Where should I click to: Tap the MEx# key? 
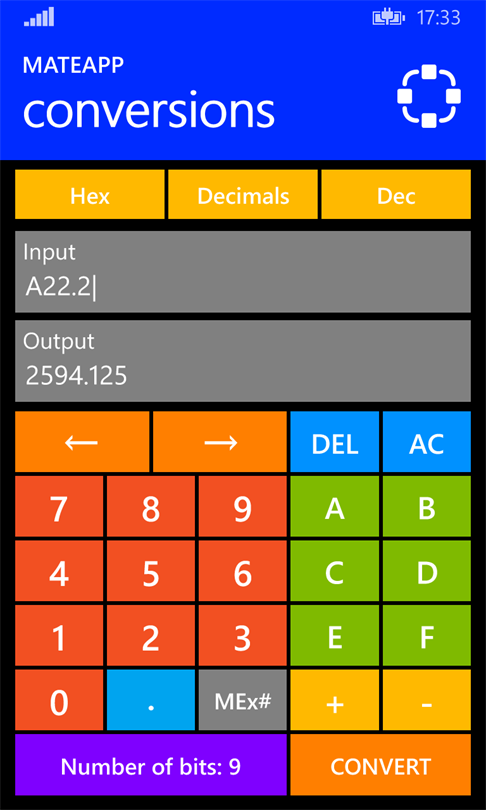click(243, 700)
